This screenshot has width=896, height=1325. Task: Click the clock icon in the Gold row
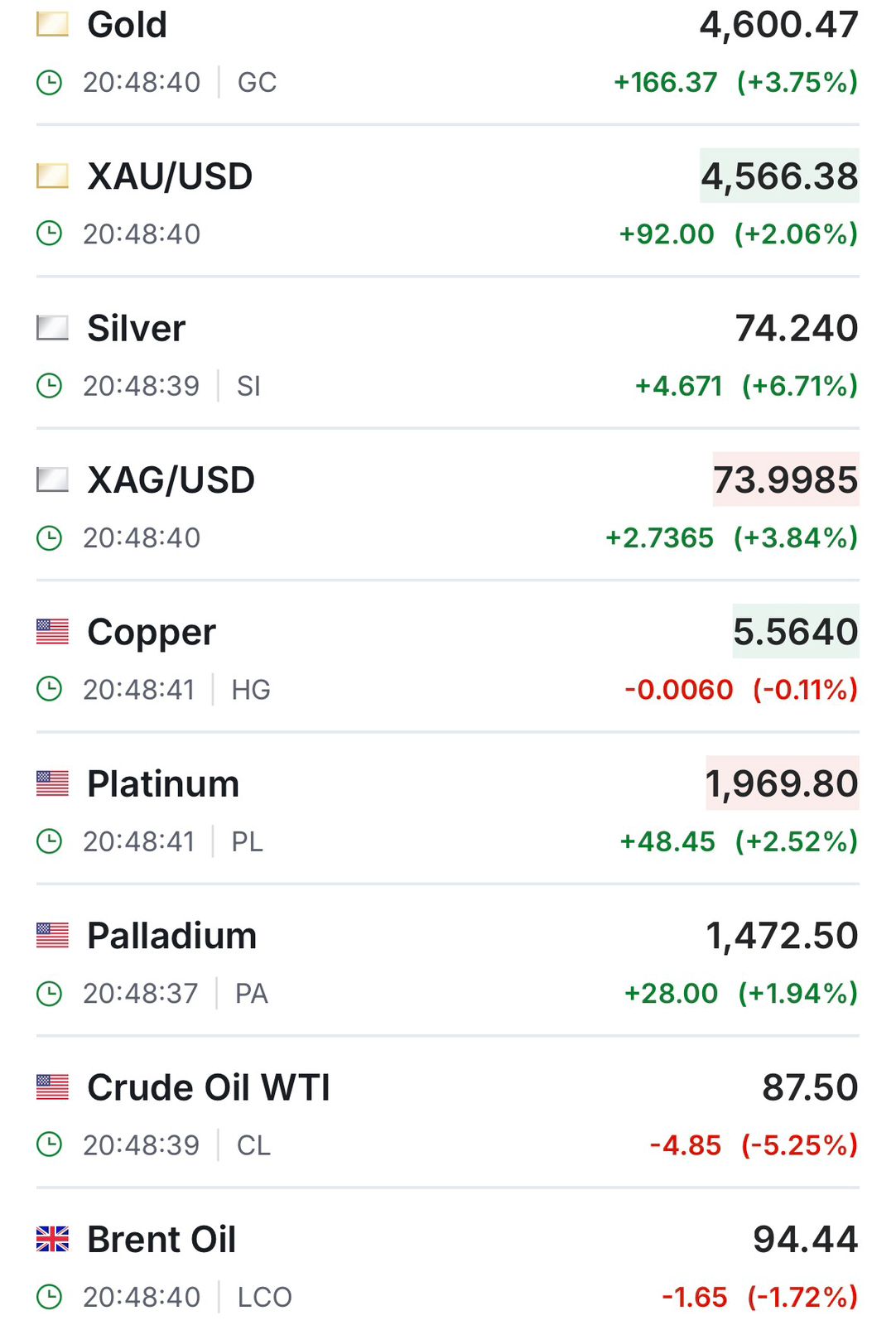coord(51,81)
